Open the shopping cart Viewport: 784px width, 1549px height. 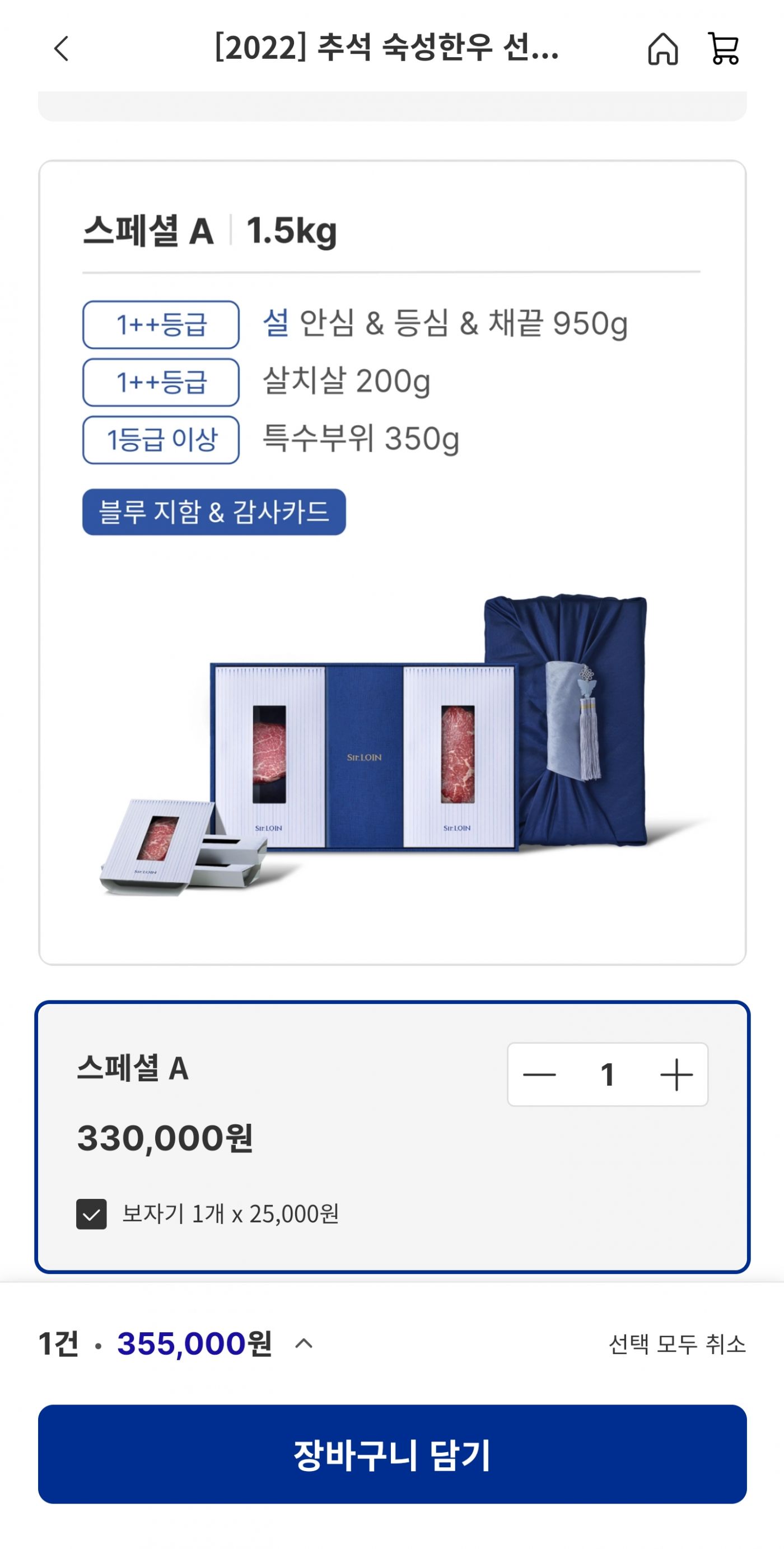click(x=724, y=49)
